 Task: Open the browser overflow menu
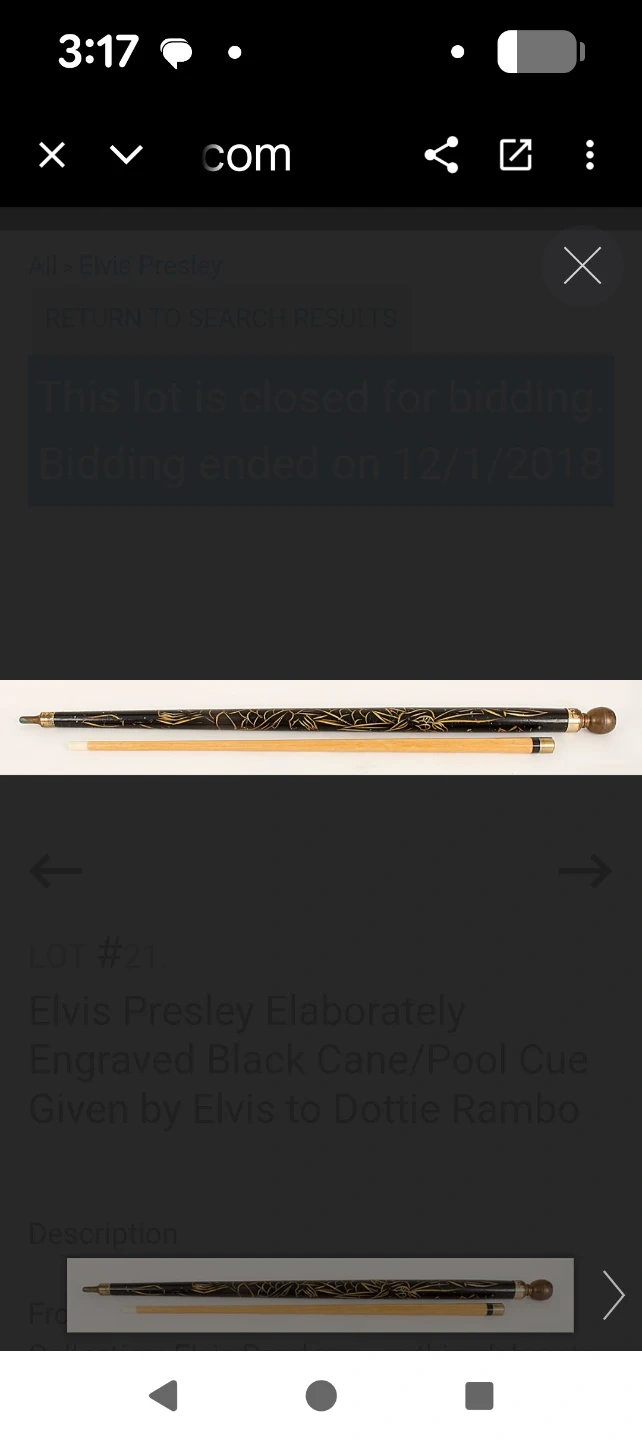point(590,155)
